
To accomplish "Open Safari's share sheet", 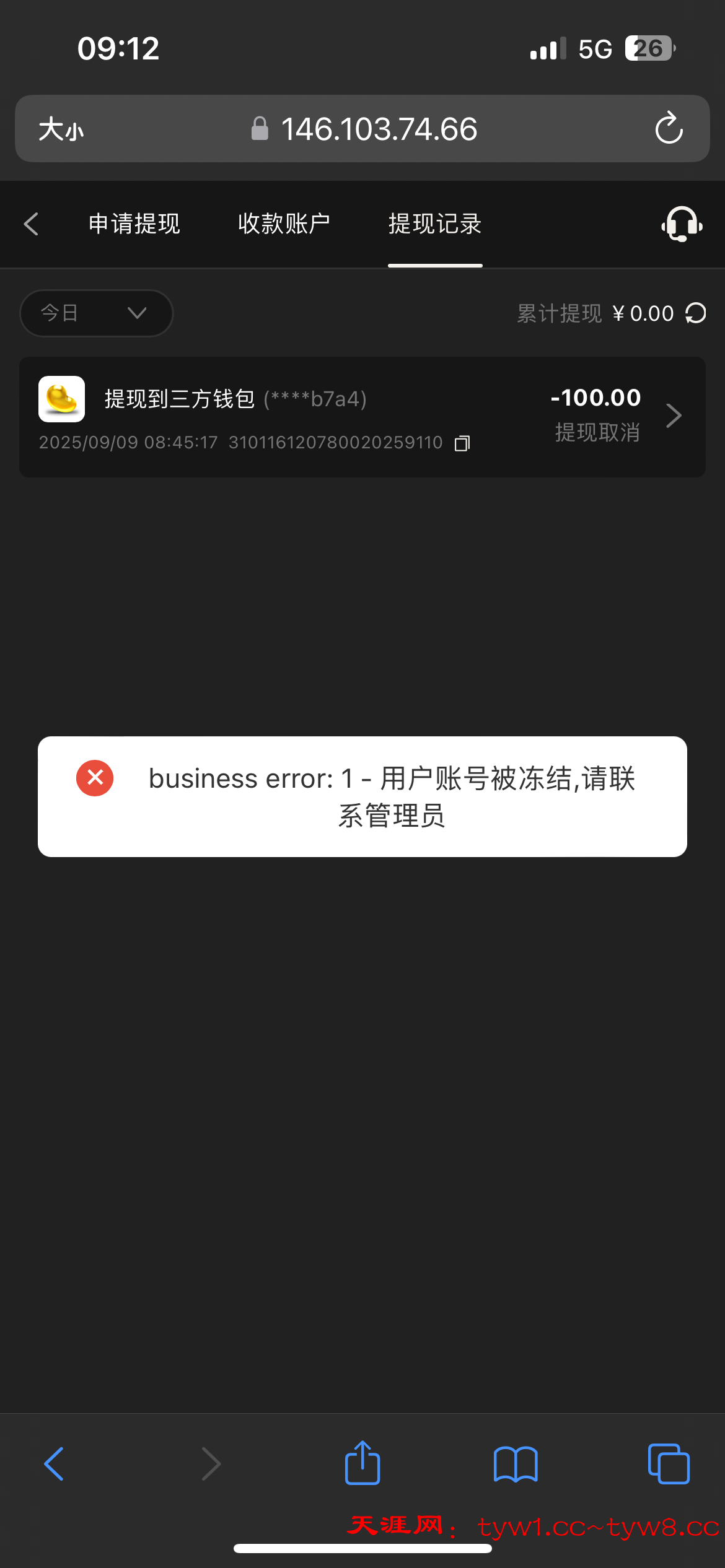I will (362, 1463).
